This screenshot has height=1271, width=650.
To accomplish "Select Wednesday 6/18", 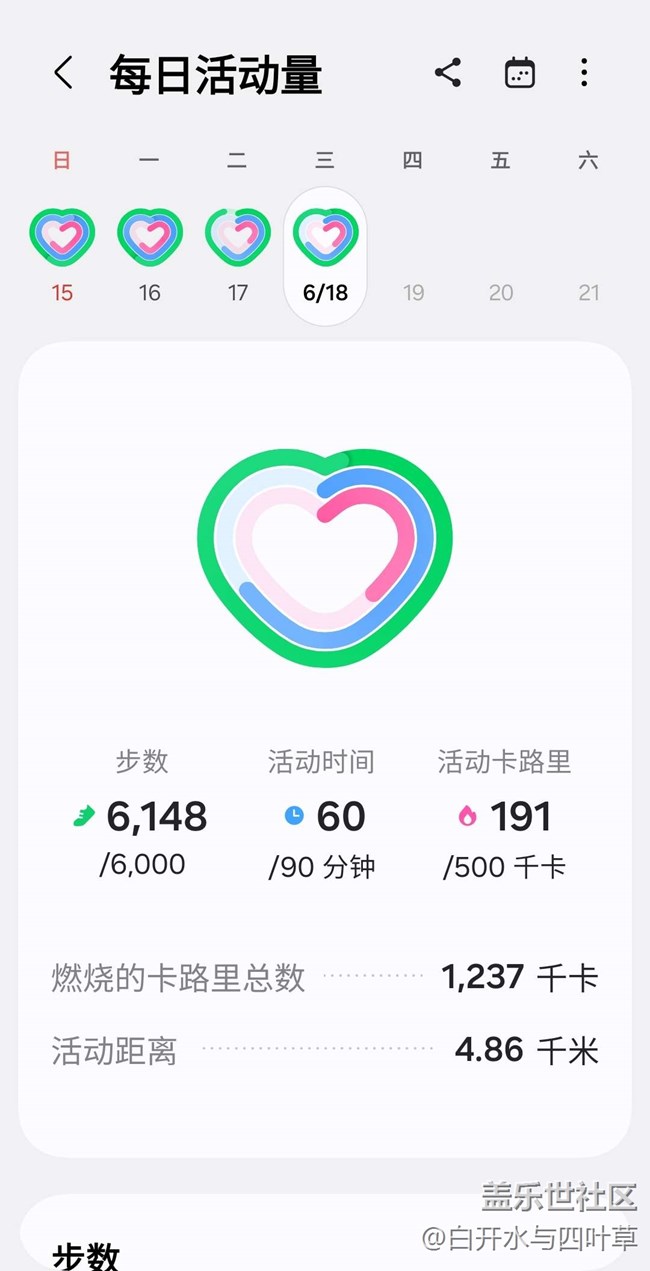I will (x=326, y=256).
